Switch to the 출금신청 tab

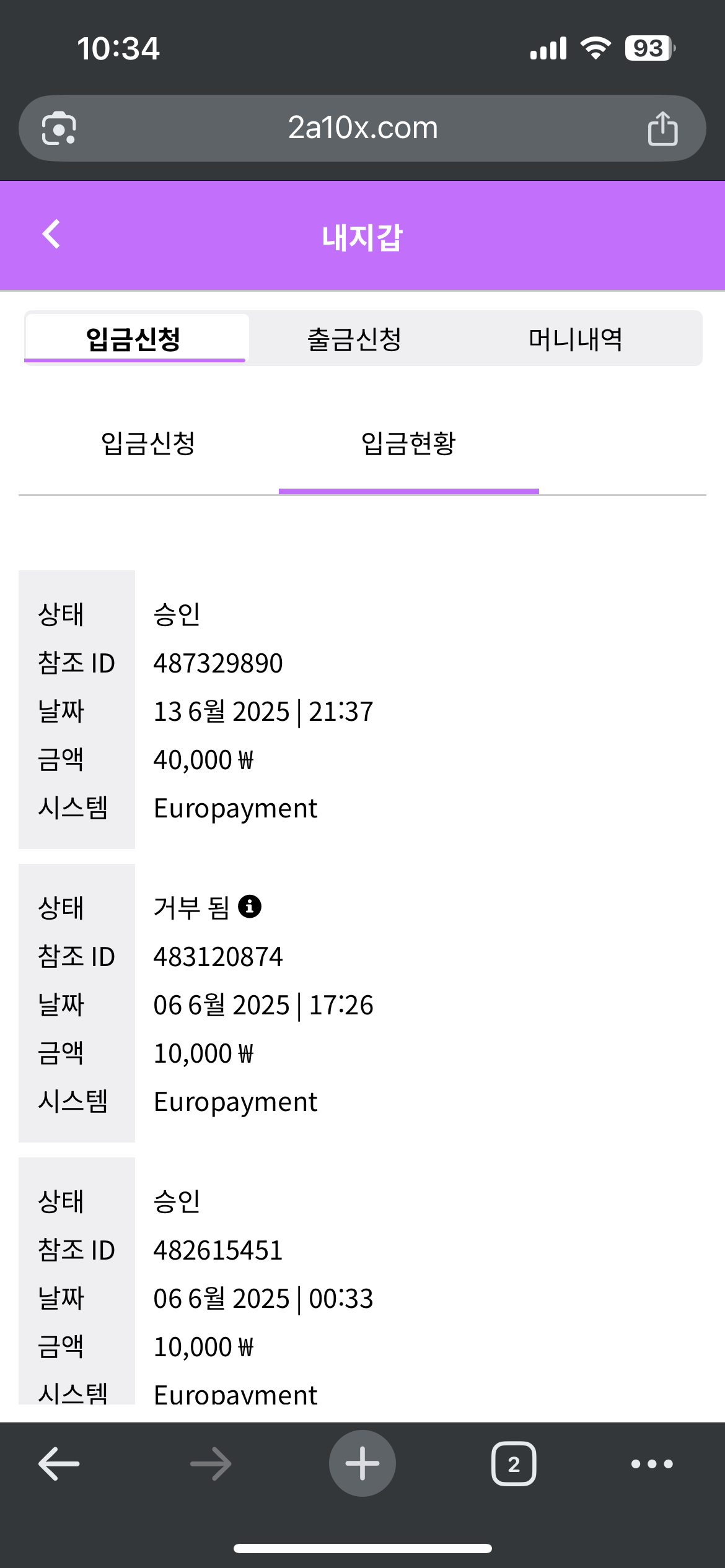click(x=354, y=339)
